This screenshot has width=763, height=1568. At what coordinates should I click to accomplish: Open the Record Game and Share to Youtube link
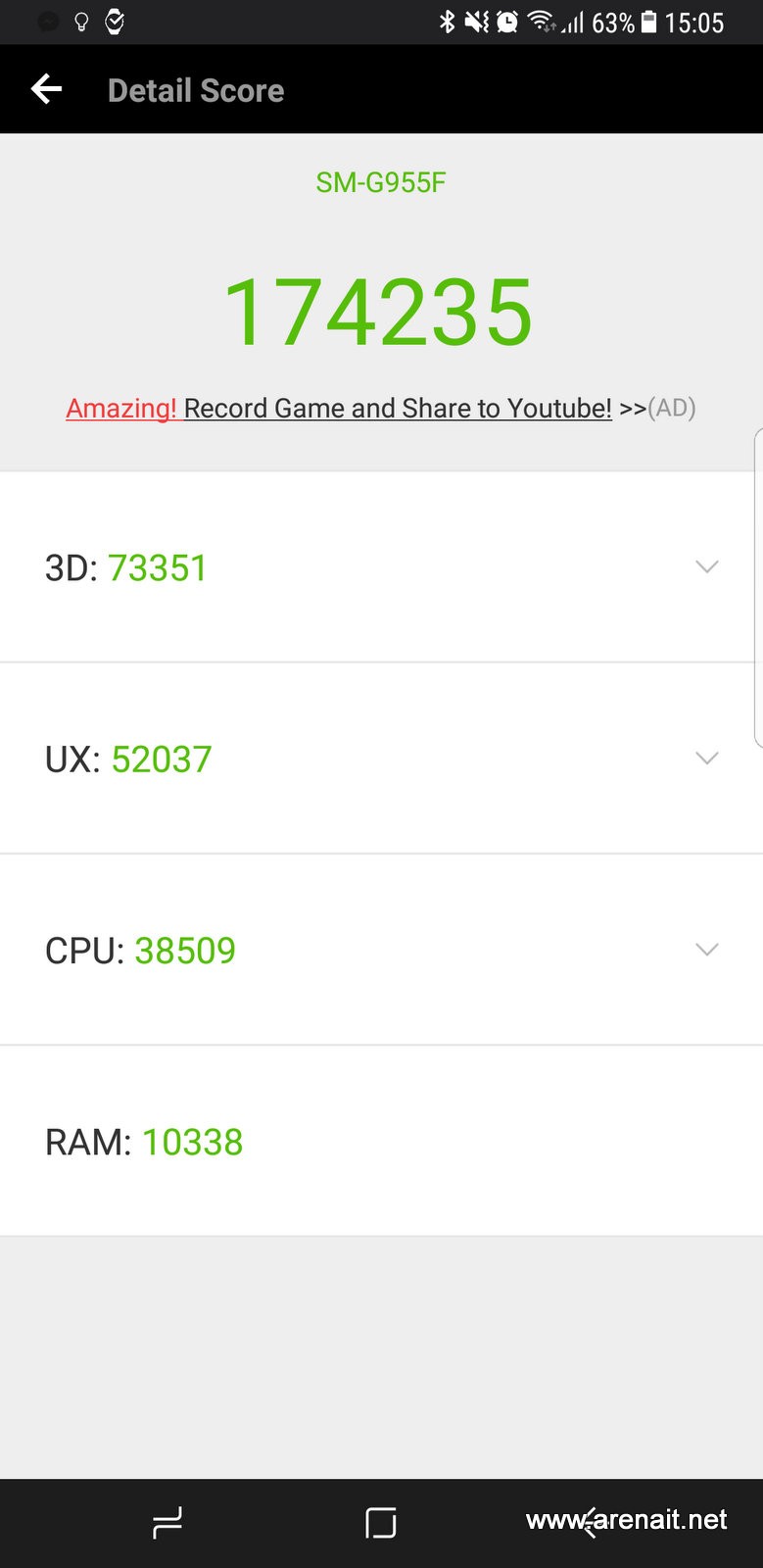click(397, 408)
